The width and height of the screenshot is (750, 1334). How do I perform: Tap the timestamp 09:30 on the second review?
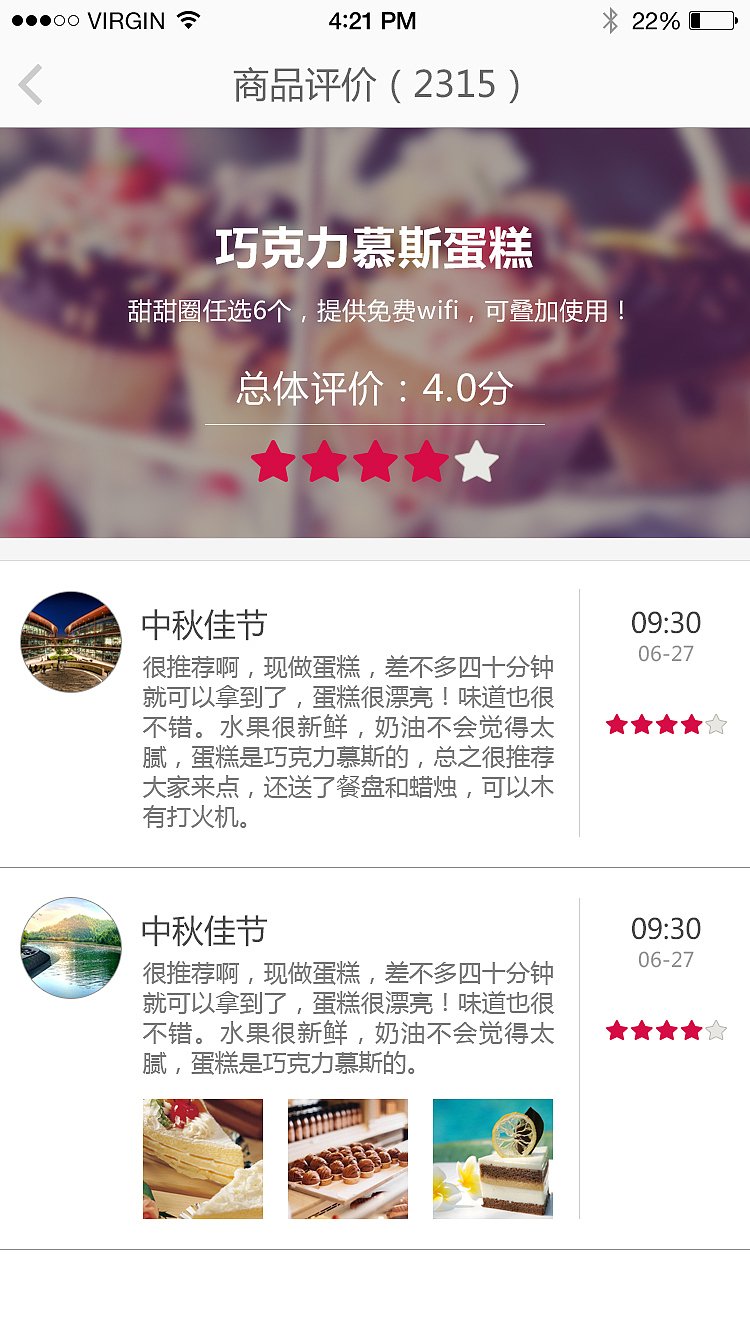tap(666, 929)
